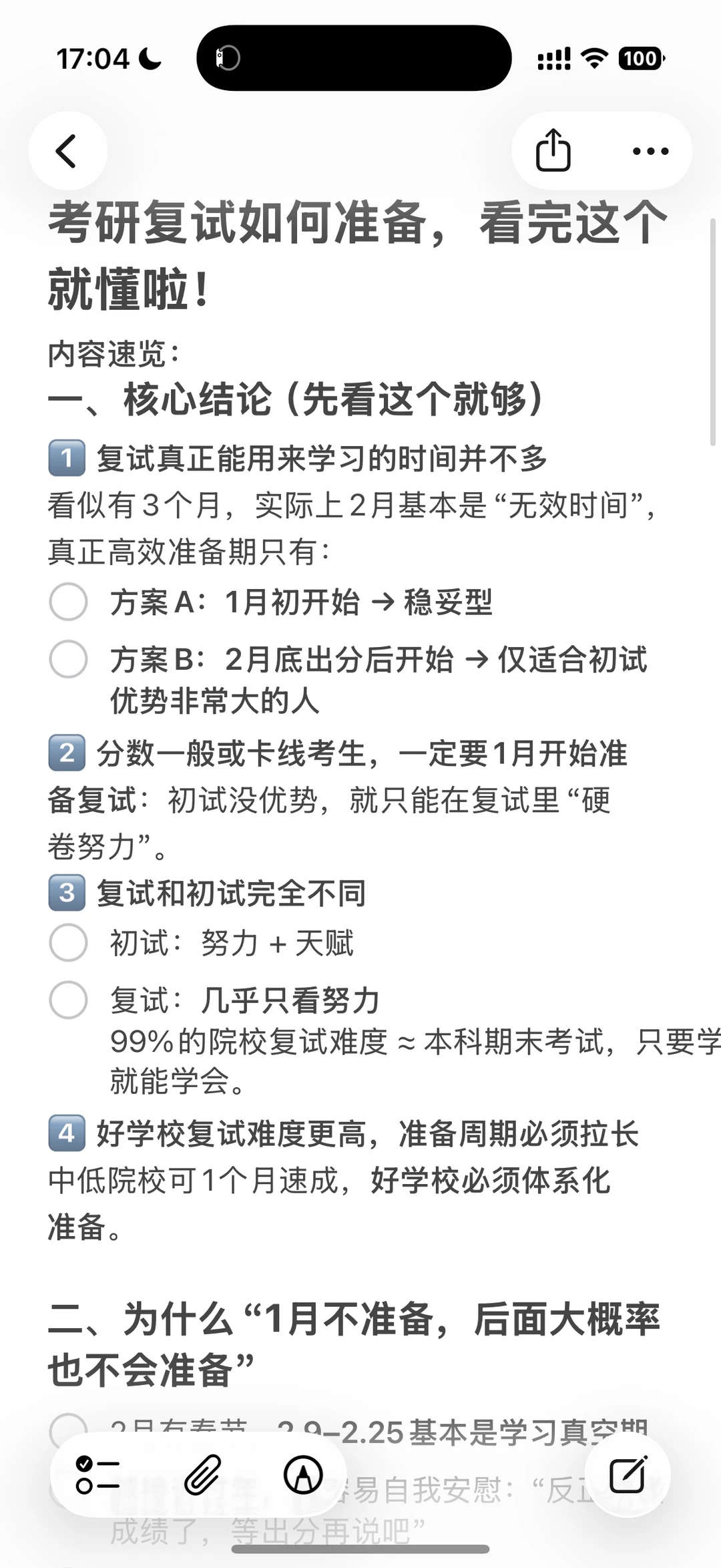This screenshot has height=1568, width=721.
Task: Tap the battery indicator in the status bar
Action: point(640,59)
